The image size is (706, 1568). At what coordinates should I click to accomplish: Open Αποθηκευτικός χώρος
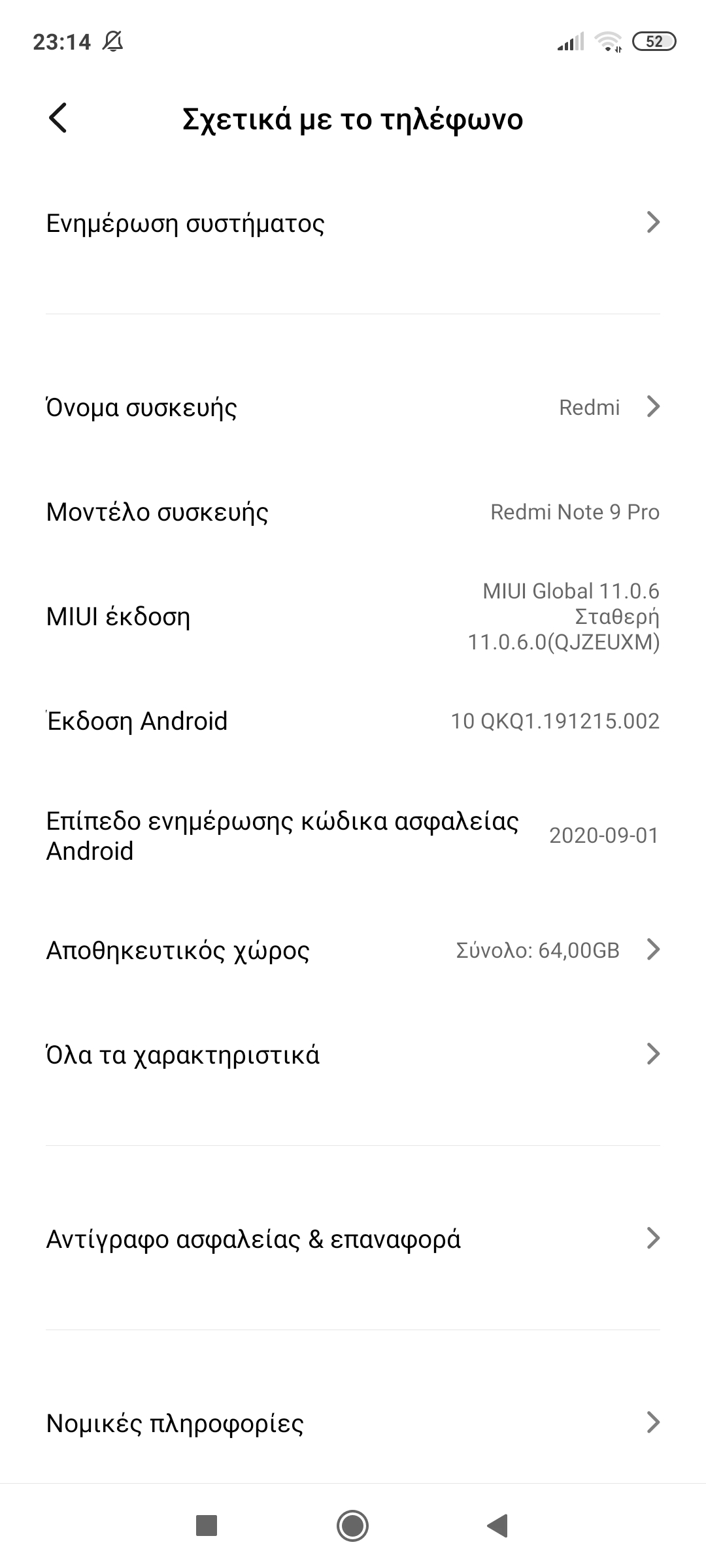click(x=353, y=949)
